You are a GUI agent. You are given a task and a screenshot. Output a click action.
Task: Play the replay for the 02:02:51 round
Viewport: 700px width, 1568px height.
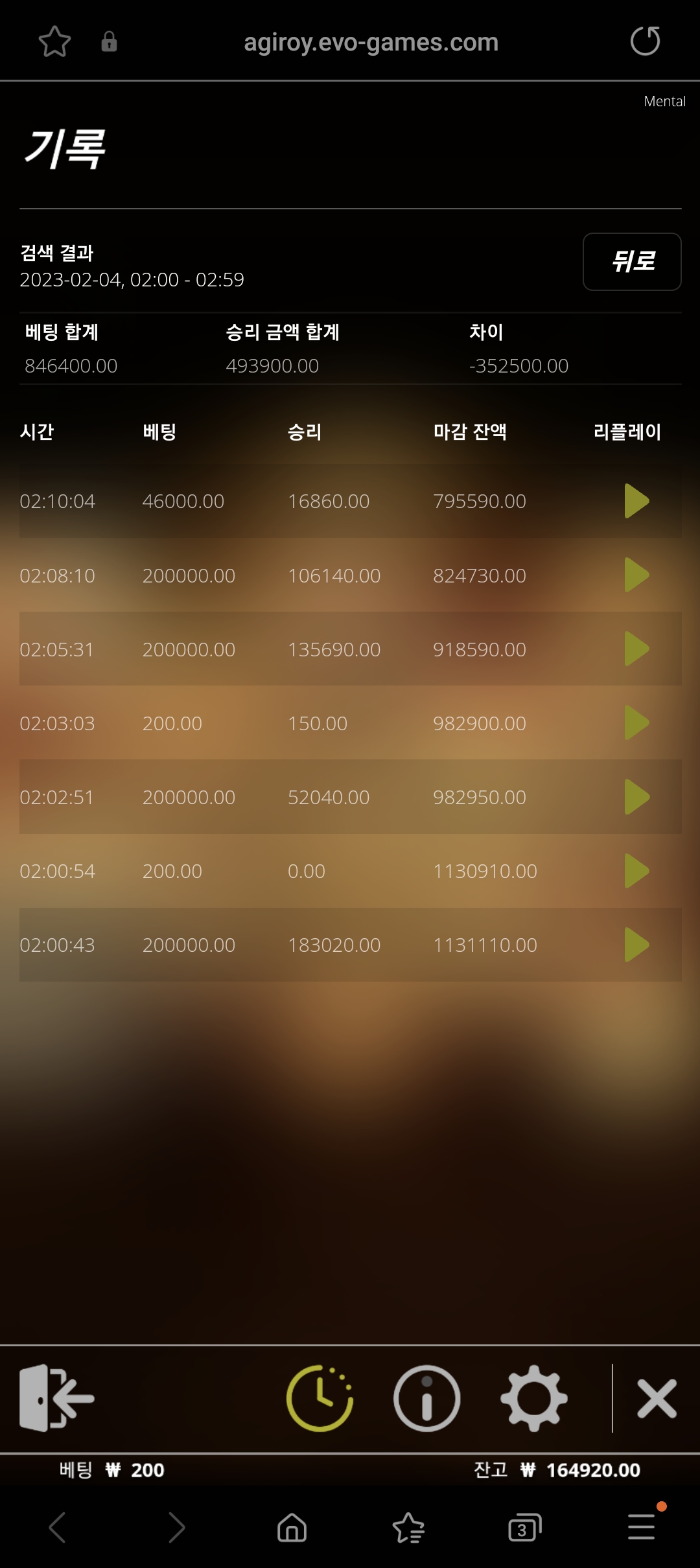click(x=636, y=797)
